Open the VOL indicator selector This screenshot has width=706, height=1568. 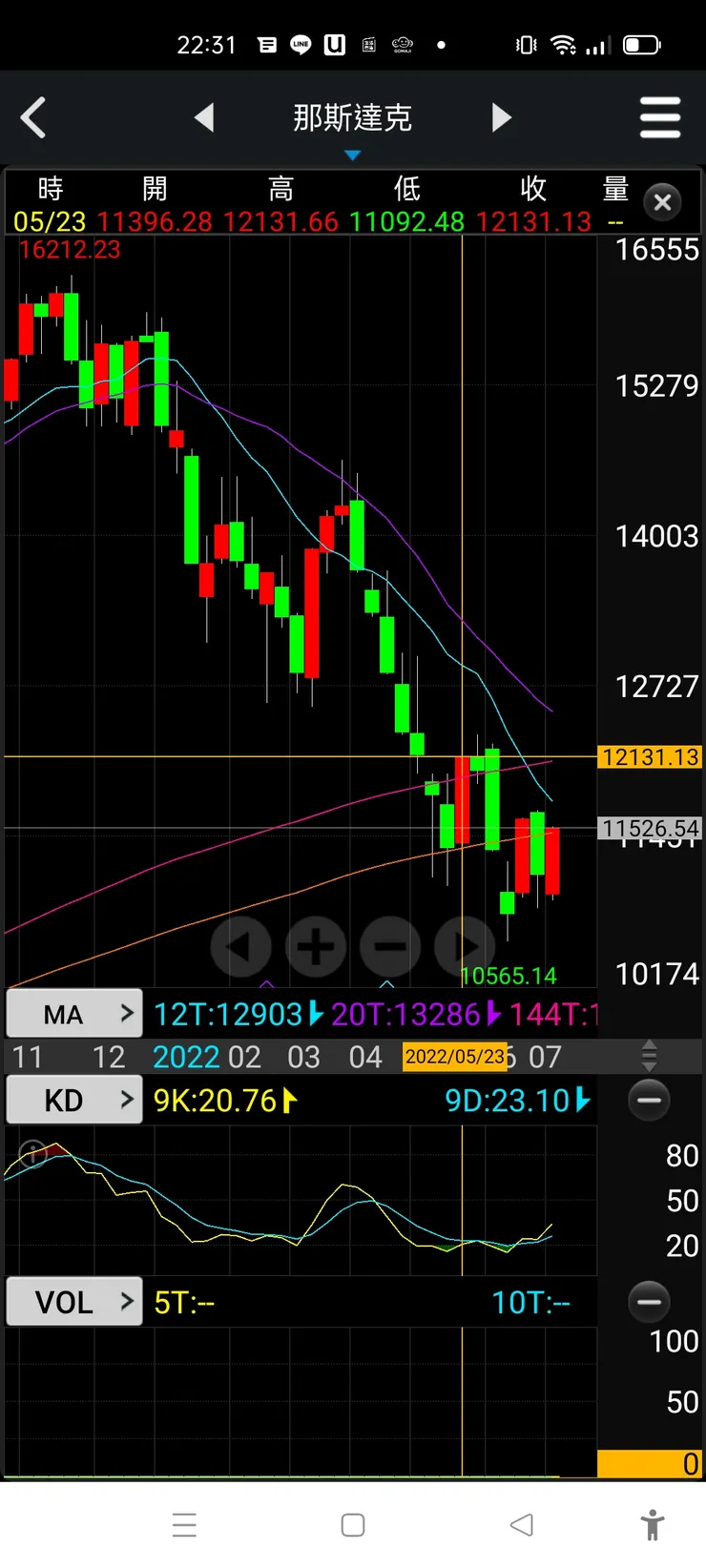coord(74,1302)
